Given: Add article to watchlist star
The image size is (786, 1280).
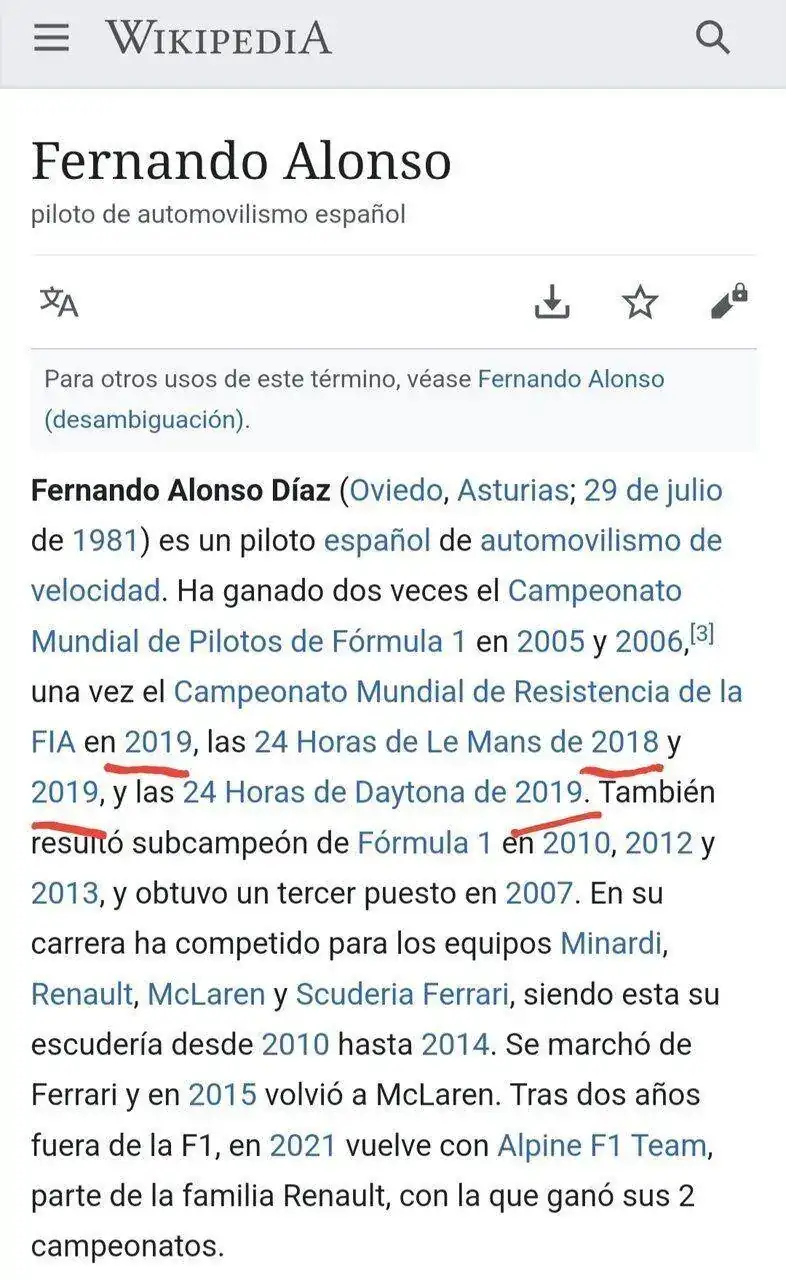Looking at the screenshot, I should point(640,301).
